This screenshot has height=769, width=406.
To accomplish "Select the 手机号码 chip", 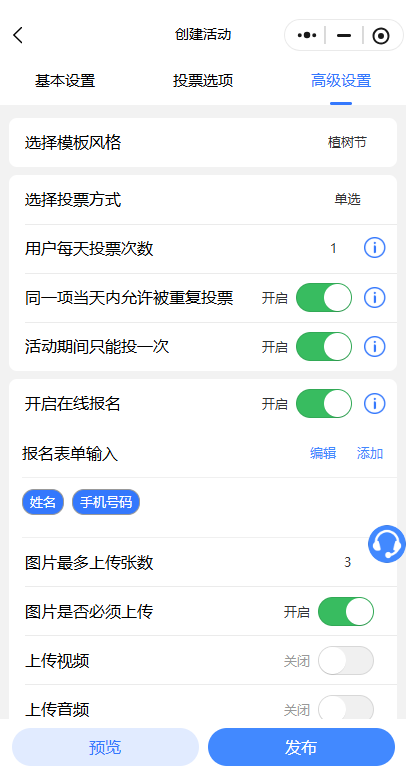I will tap(106, 503).
